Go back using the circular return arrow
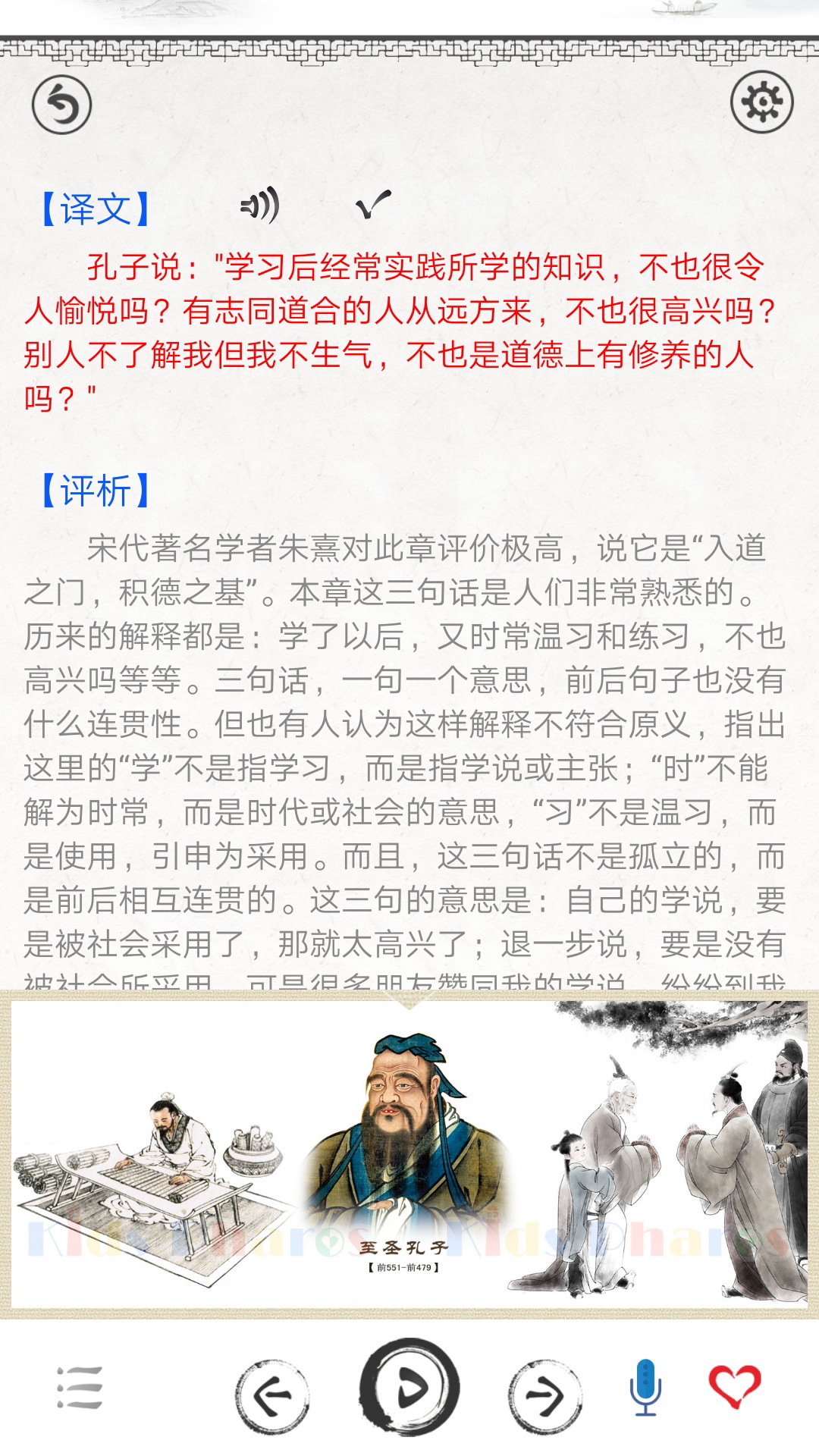 click(61, 105)
